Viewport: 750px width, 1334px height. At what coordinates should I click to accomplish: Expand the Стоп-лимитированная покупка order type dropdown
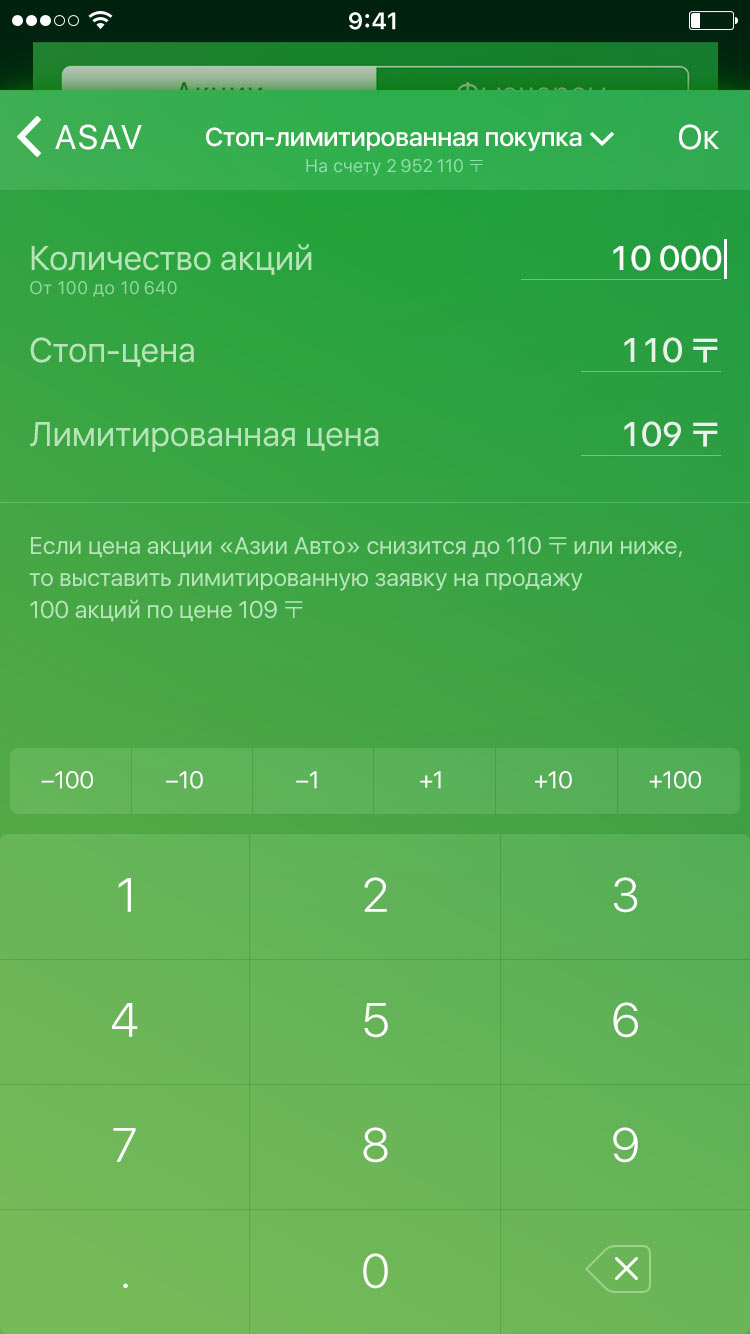point(408,138)
